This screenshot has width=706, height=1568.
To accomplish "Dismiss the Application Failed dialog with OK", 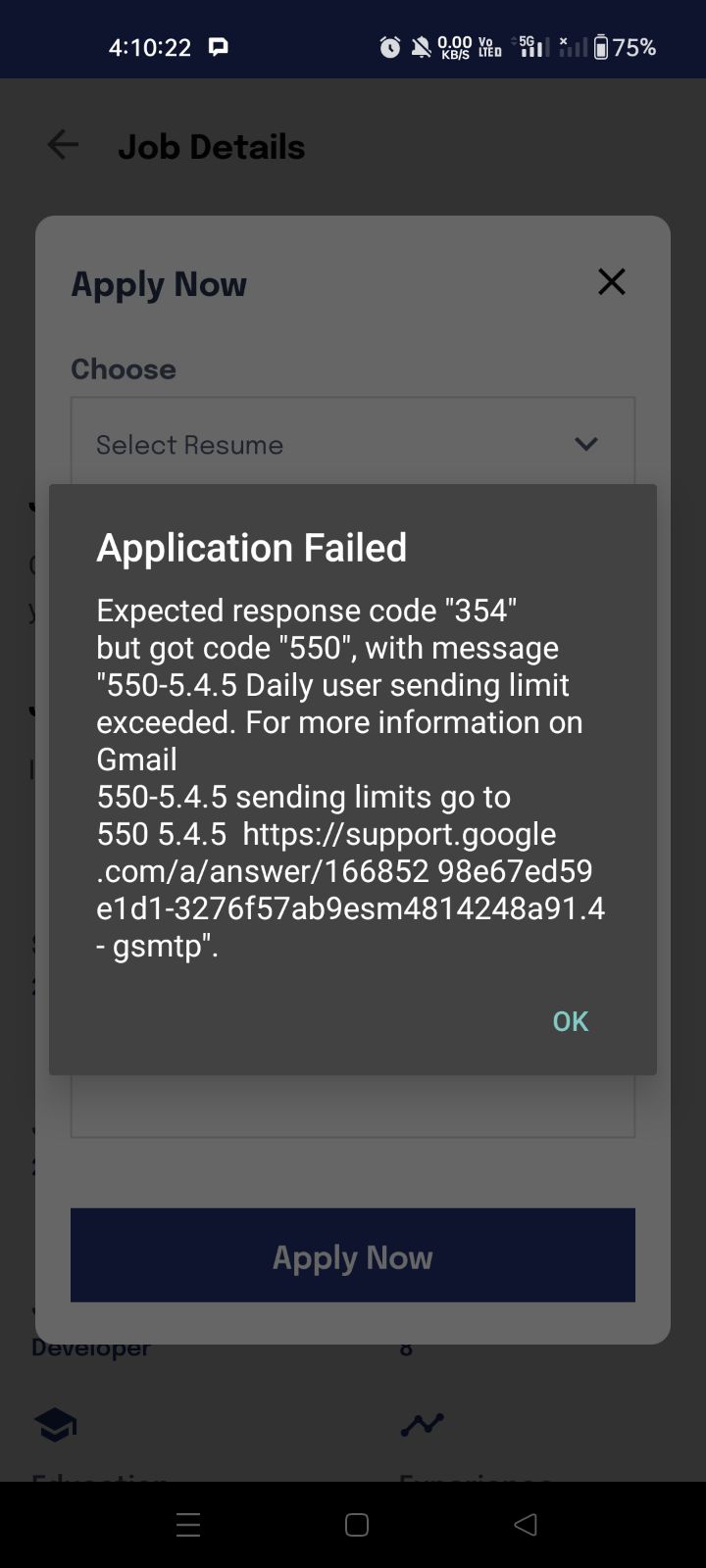I will click(570, 1021).
